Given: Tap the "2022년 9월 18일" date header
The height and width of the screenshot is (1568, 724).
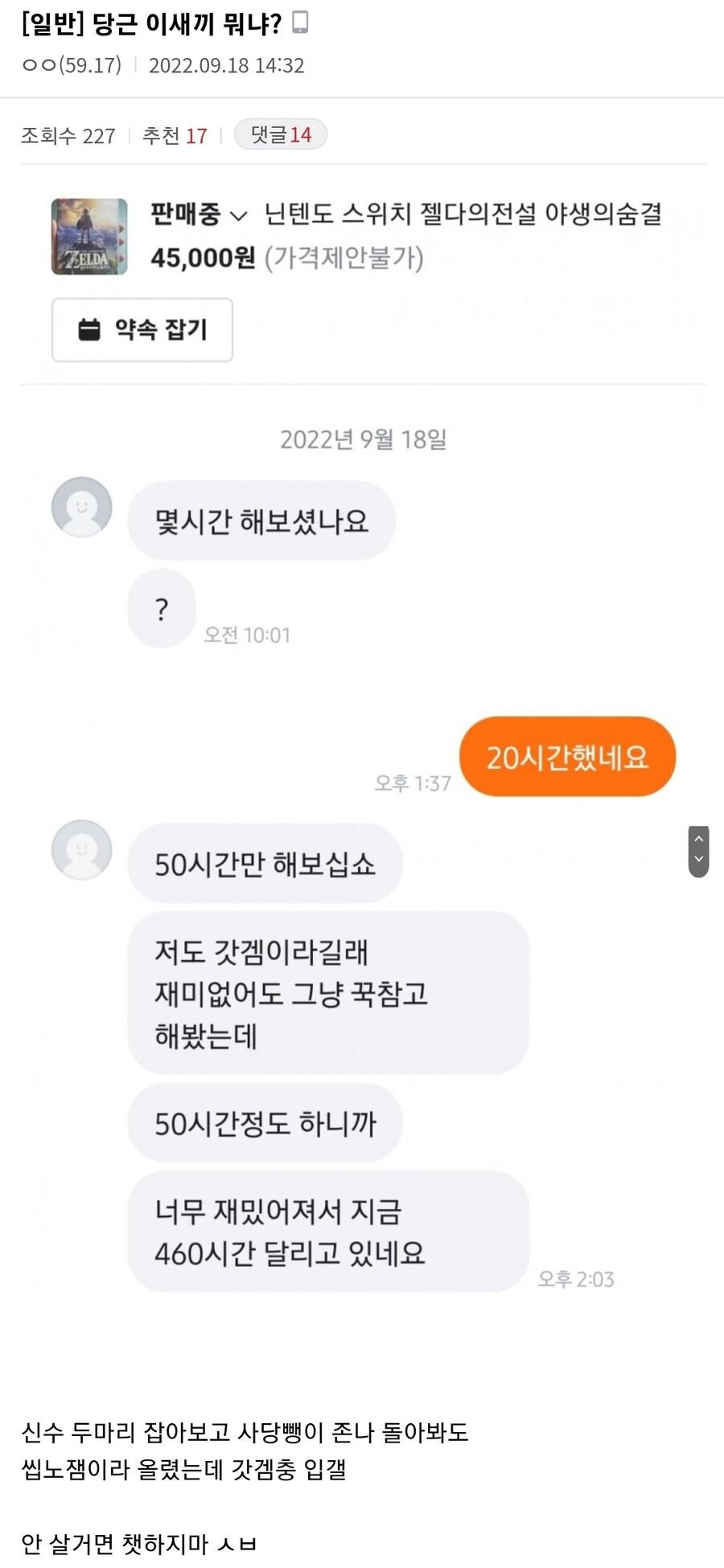Looking at the screenshot, I should click(x=363, y=439).
